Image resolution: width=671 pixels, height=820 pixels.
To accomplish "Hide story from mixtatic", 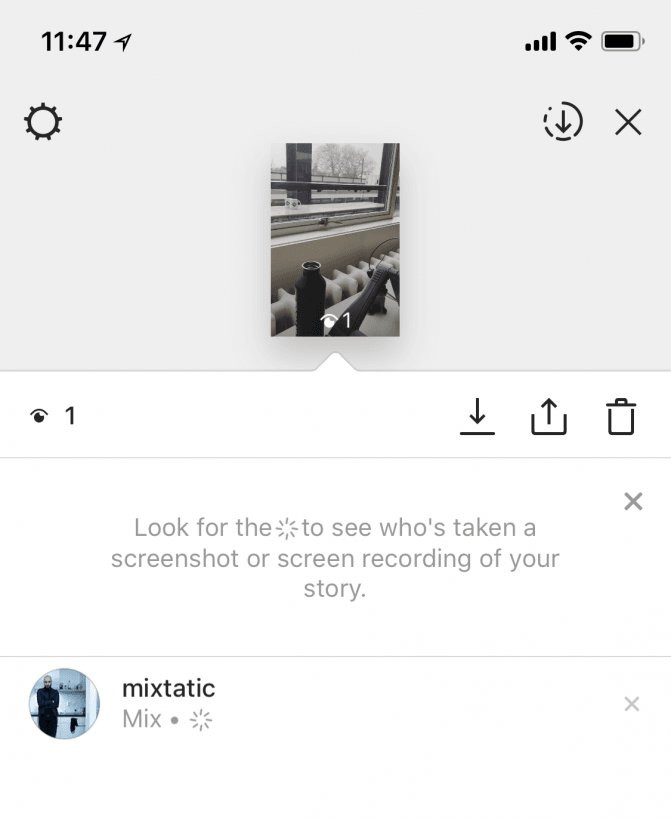I will [x=632, y=704].
